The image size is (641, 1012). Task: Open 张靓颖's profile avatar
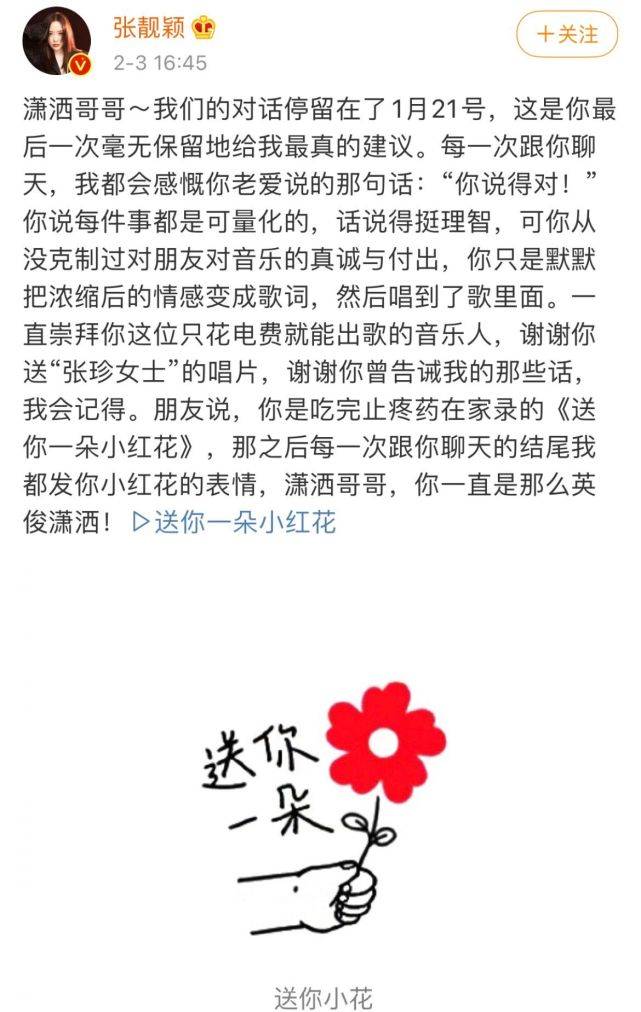[x=57, y=40]
